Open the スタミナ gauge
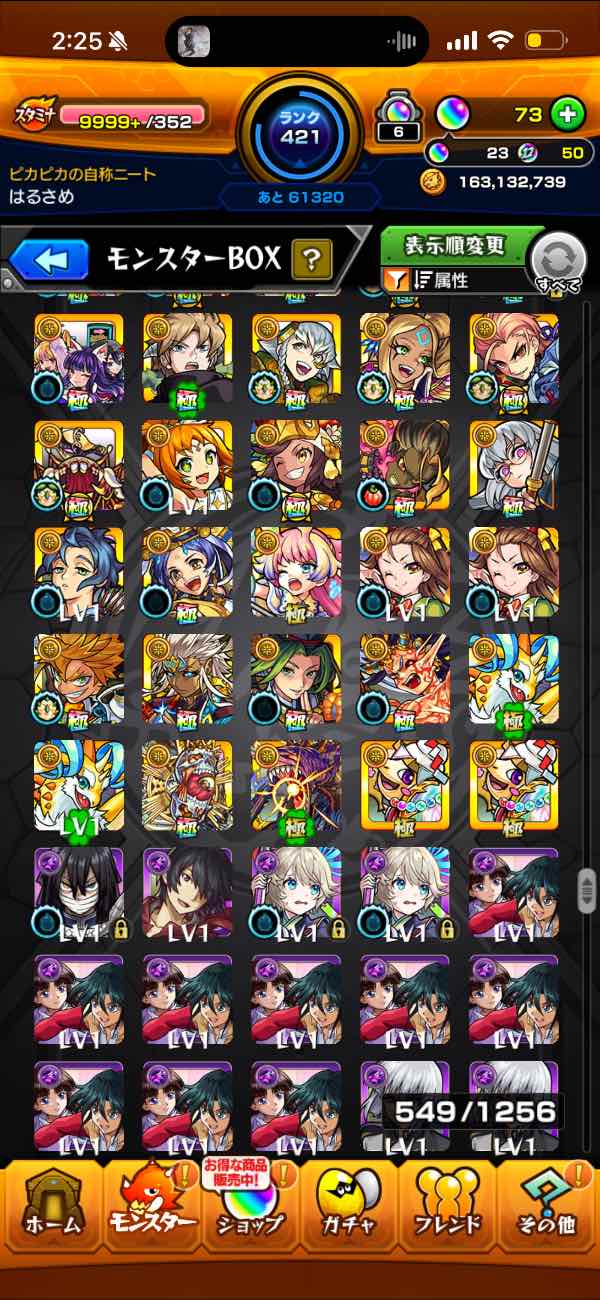600x1300 pixels. tap(110, 116)
